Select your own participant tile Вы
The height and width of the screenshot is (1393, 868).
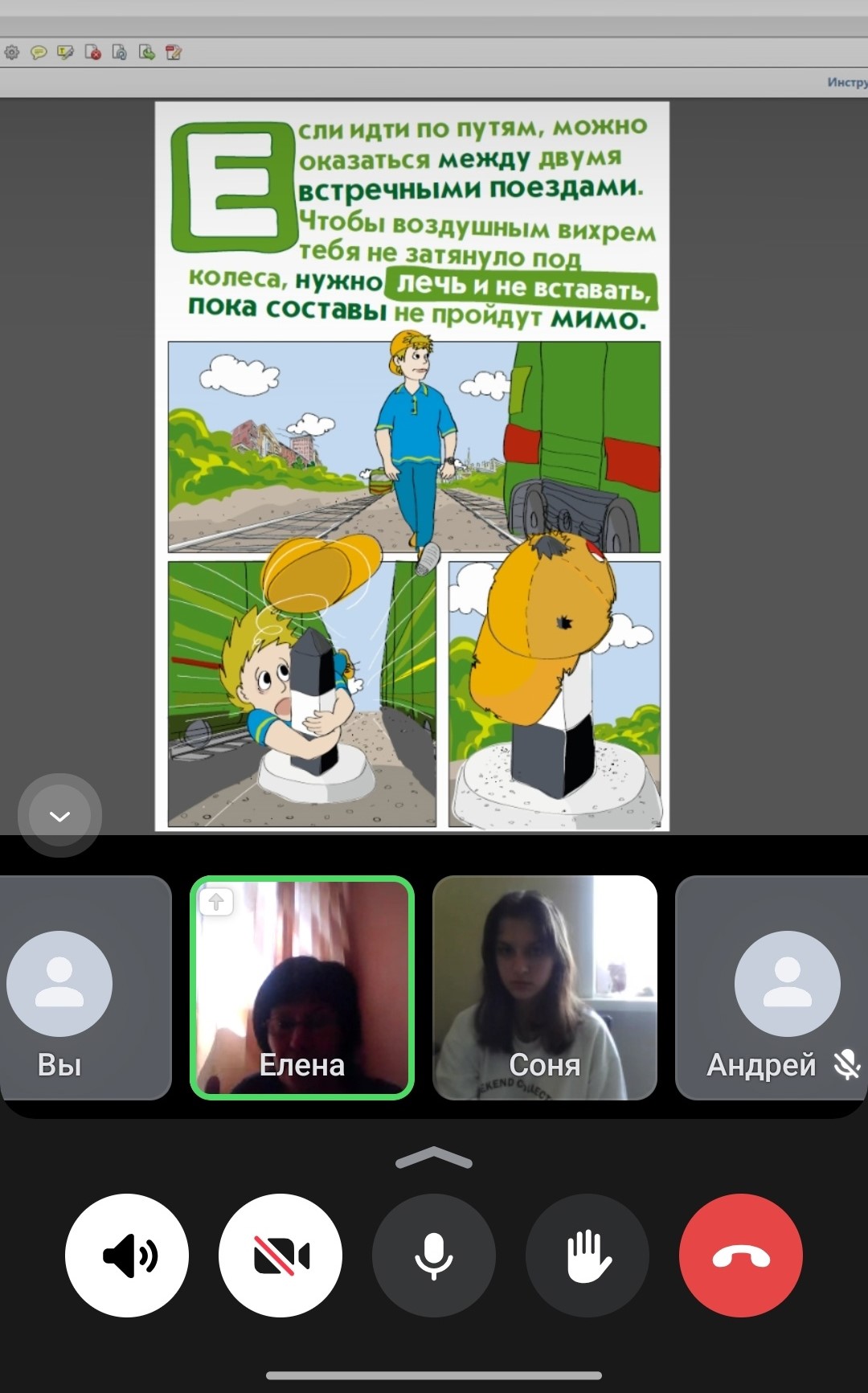pos(85,987)
